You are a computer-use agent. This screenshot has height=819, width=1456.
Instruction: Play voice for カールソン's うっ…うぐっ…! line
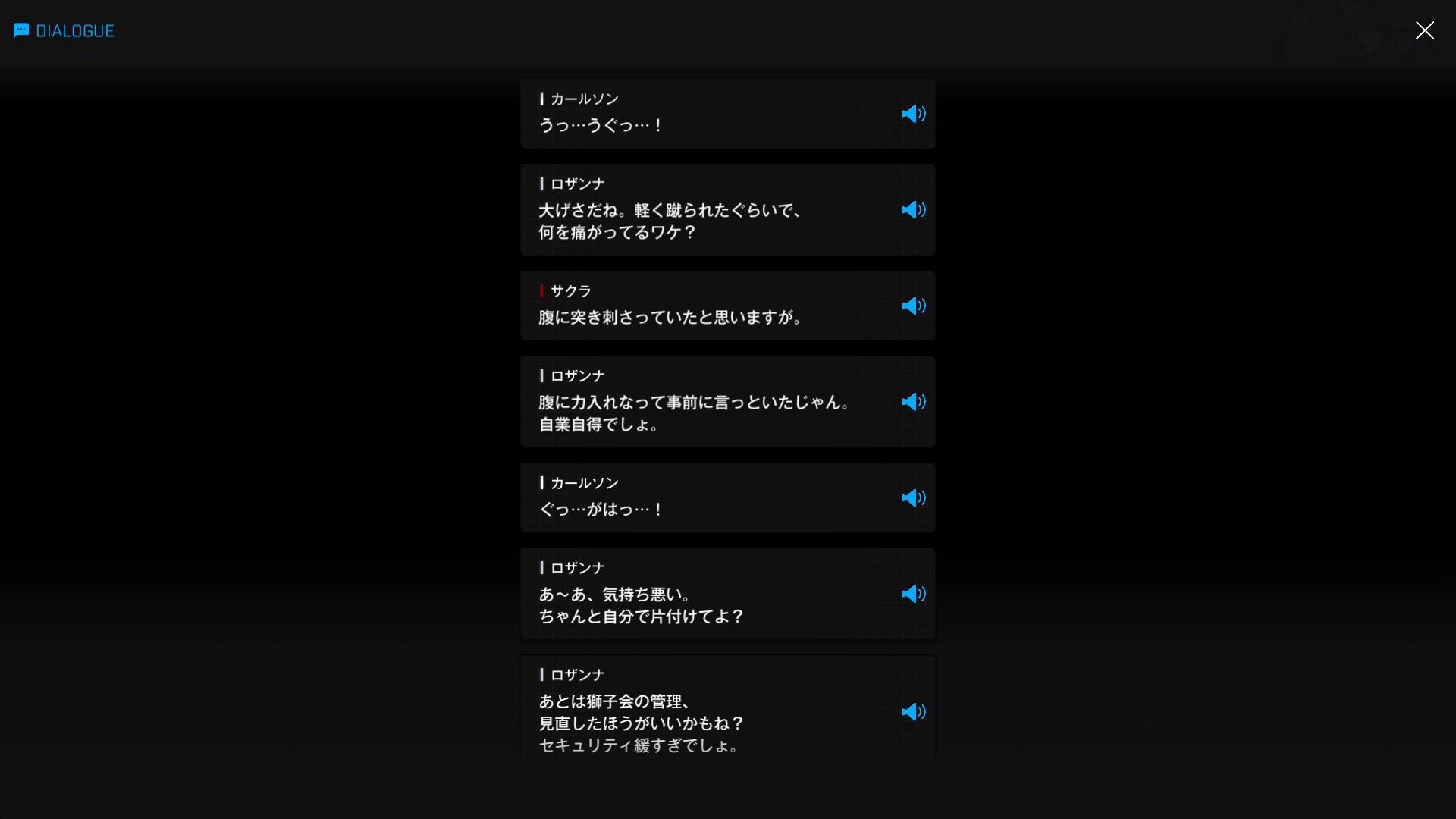click(x=913, y=114)
